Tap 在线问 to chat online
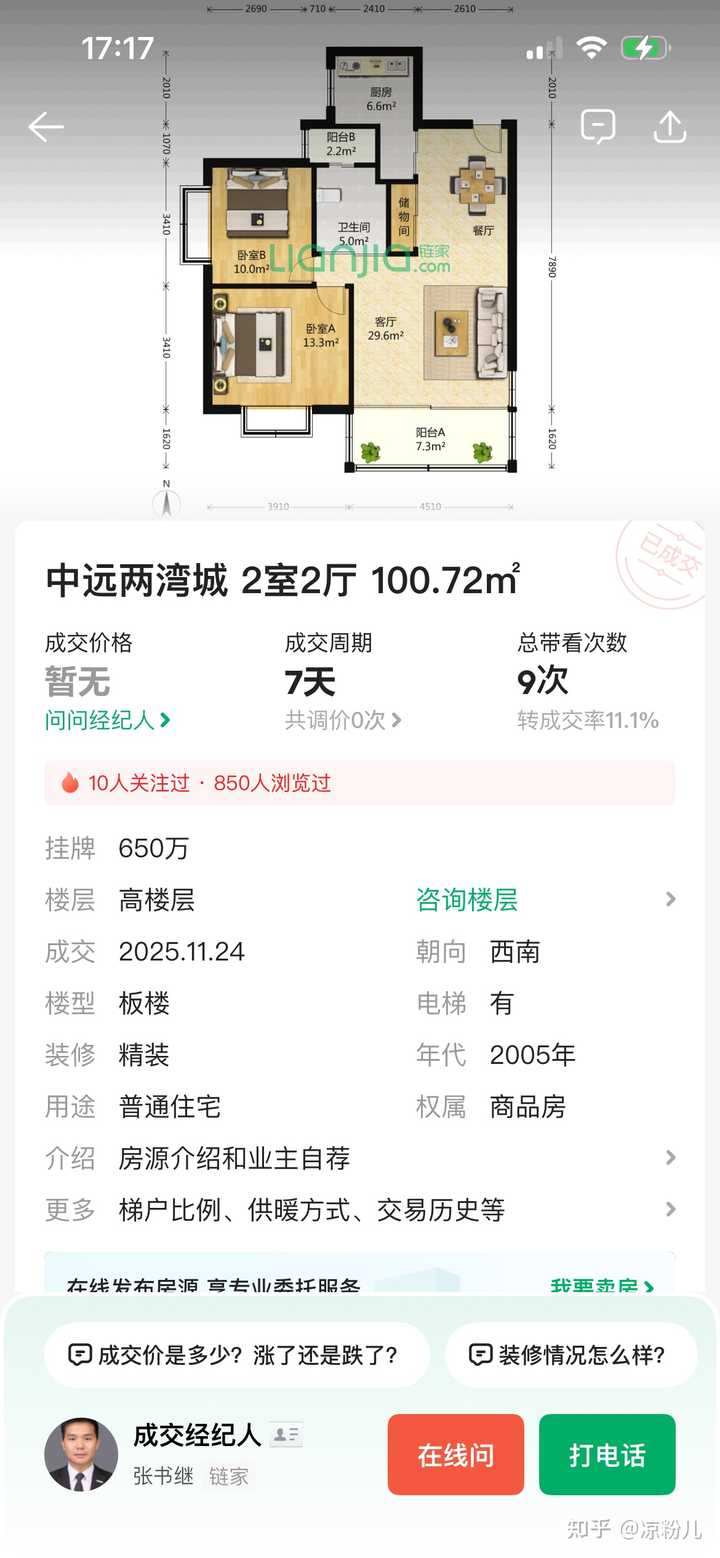The height and width of the screenshot is (1558, 720). (456, 1455)
